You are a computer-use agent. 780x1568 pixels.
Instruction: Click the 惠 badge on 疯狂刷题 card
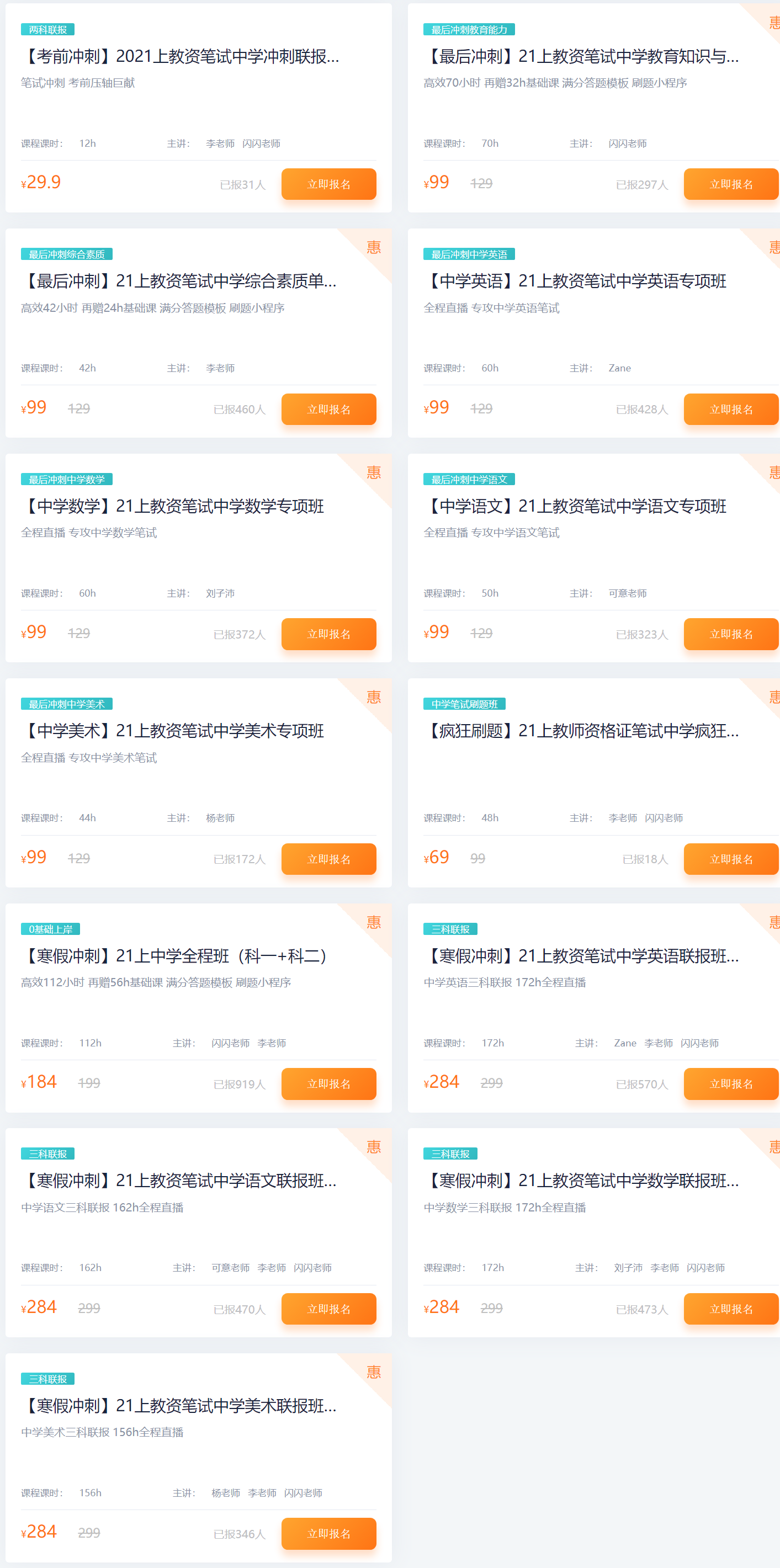click(x=774, y=698)
